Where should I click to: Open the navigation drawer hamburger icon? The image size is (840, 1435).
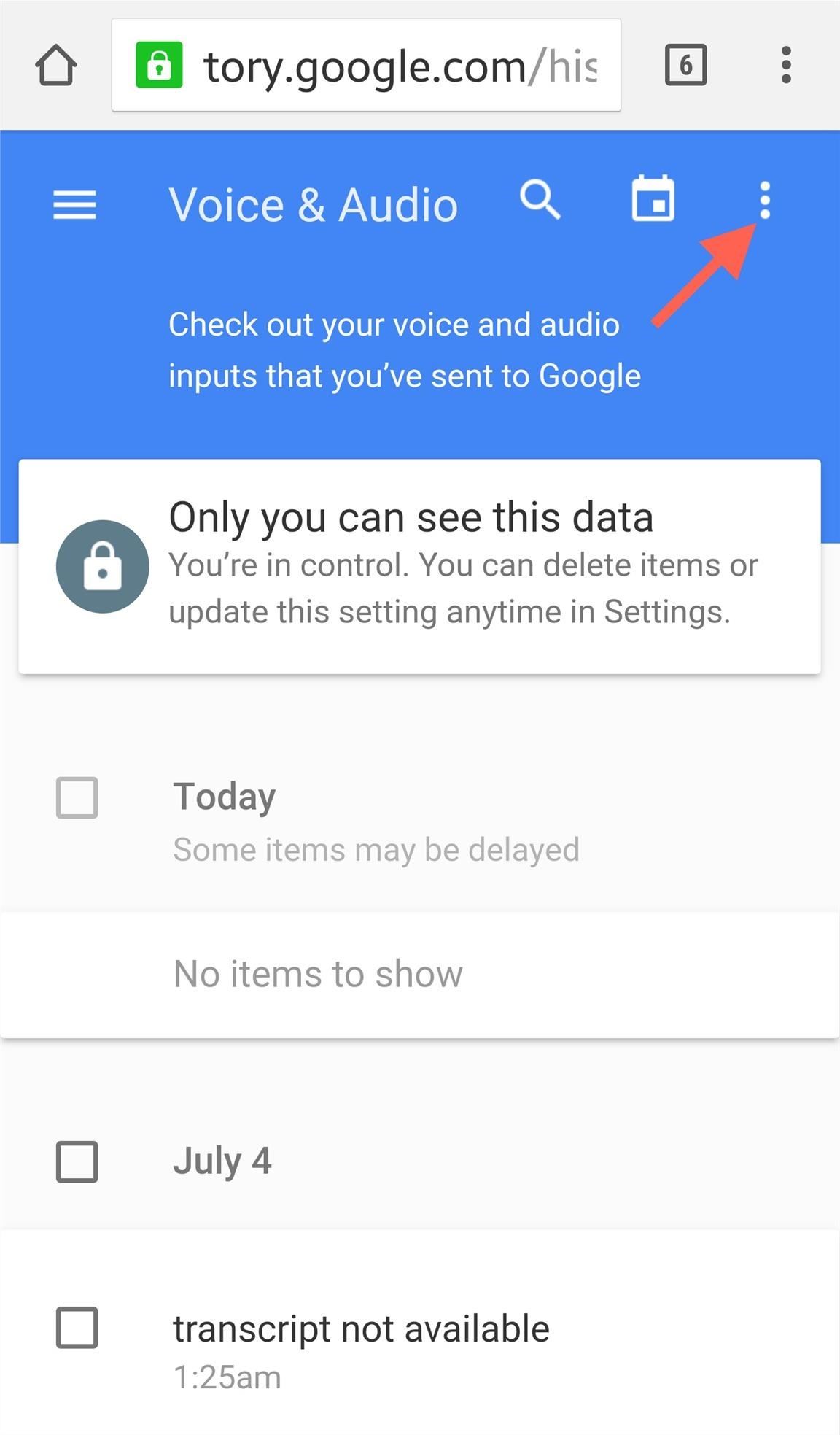(x=74, y=206)
